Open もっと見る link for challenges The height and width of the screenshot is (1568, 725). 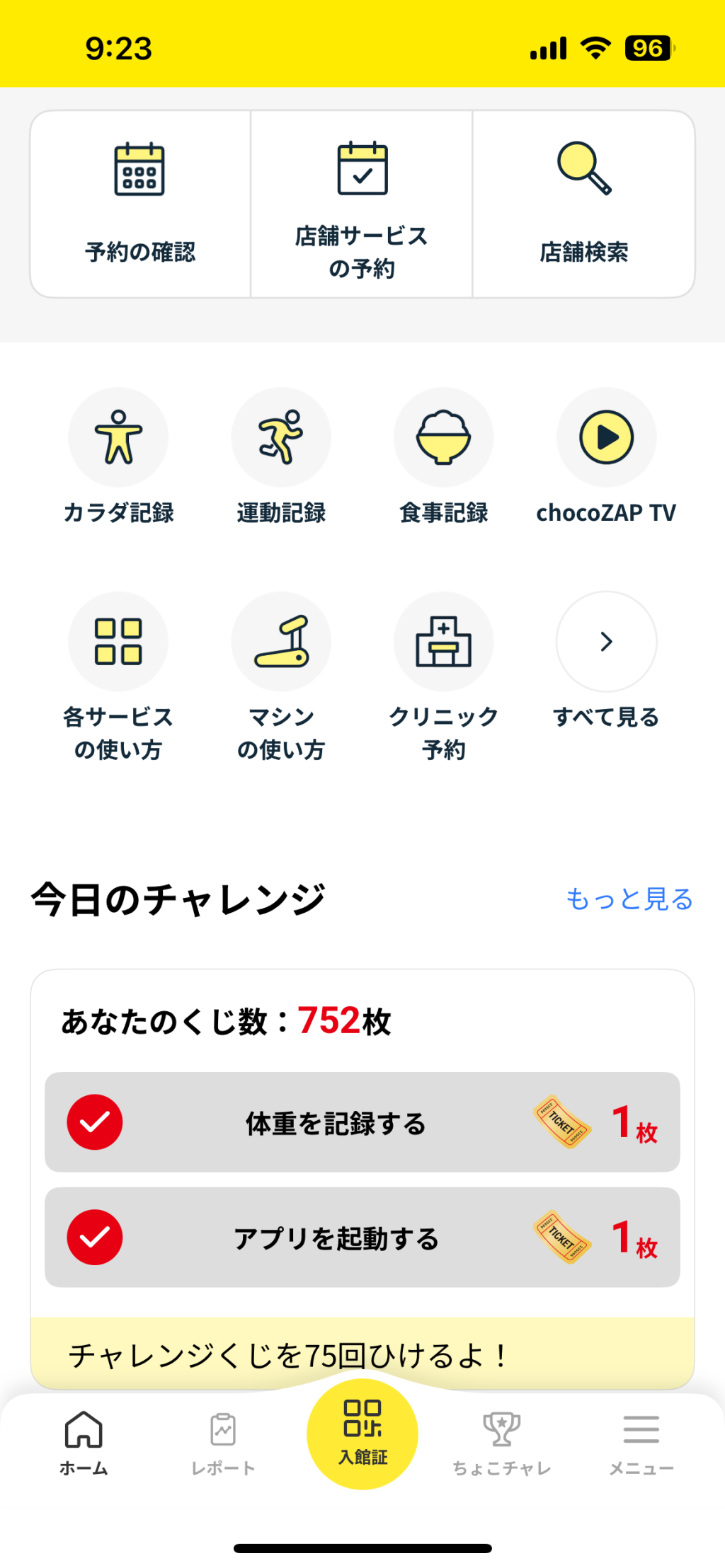pyautogui.click(x=629, y=899)
